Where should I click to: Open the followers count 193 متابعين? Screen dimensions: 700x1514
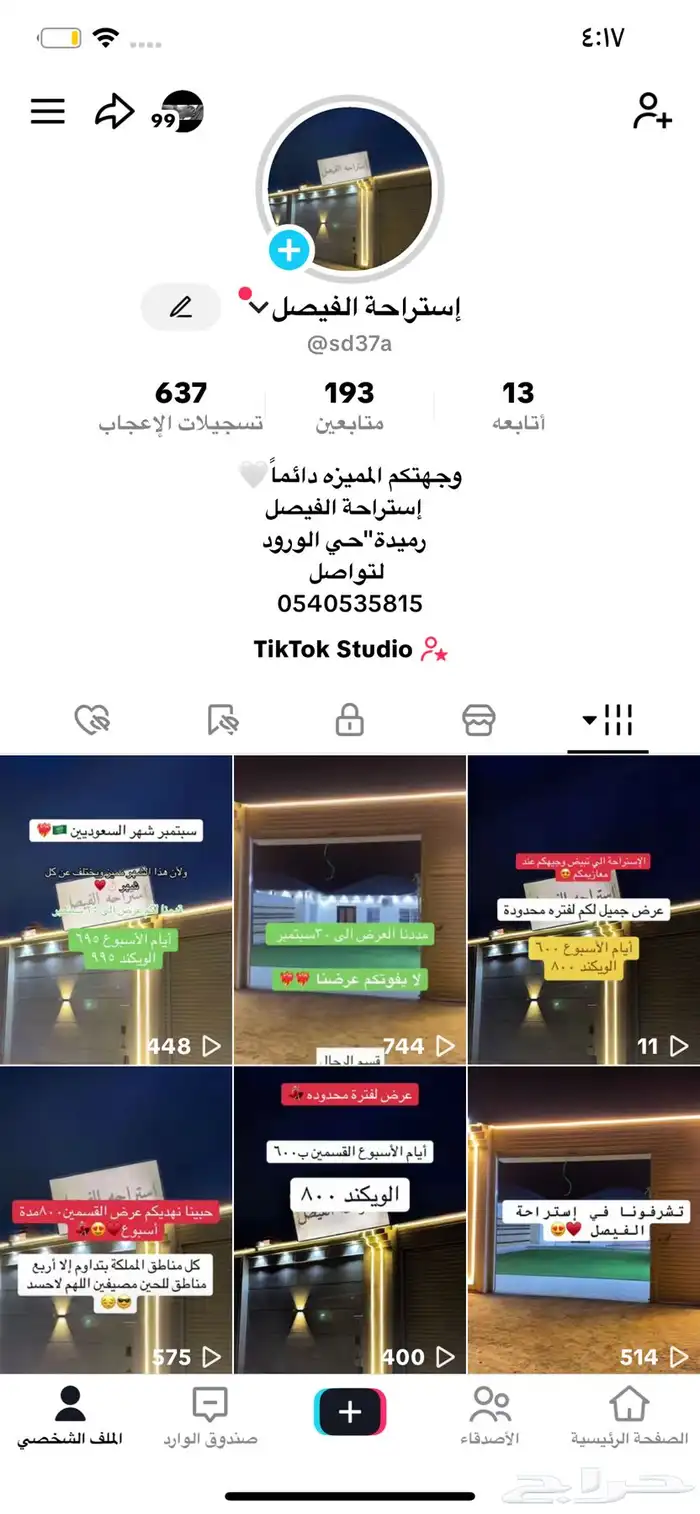[x=349, y=406]
